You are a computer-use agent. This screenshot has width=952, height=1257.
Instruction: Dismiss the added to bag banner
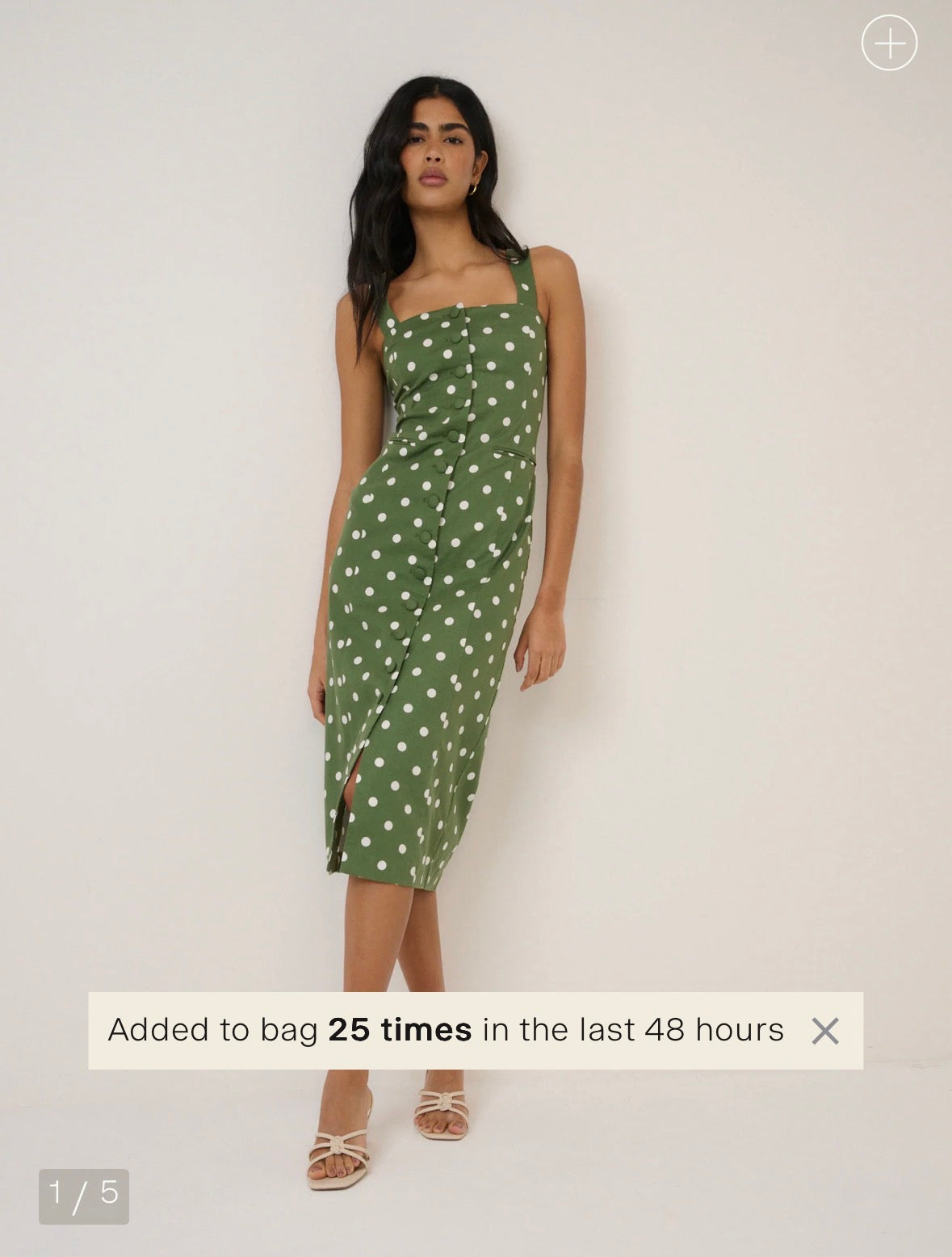[x=824, y=1031]
